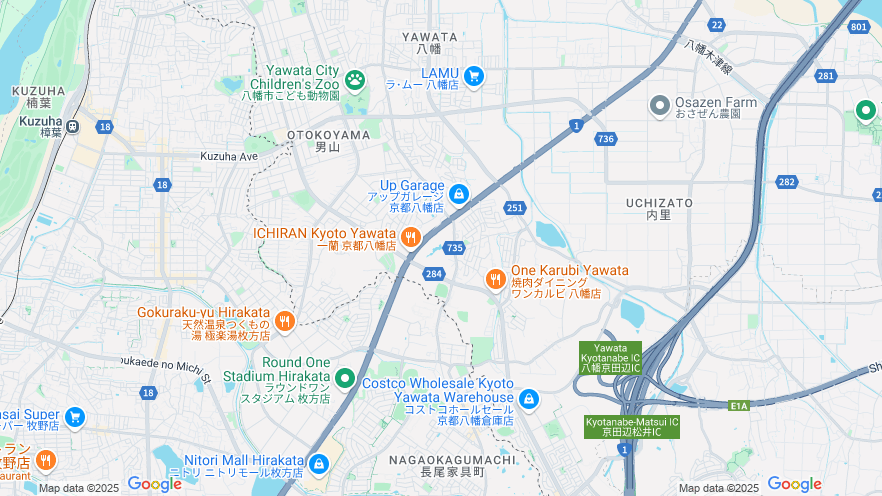Open the Up Garage place pin
The width and height of the screenshot is (882, 496).
[458, 193]
